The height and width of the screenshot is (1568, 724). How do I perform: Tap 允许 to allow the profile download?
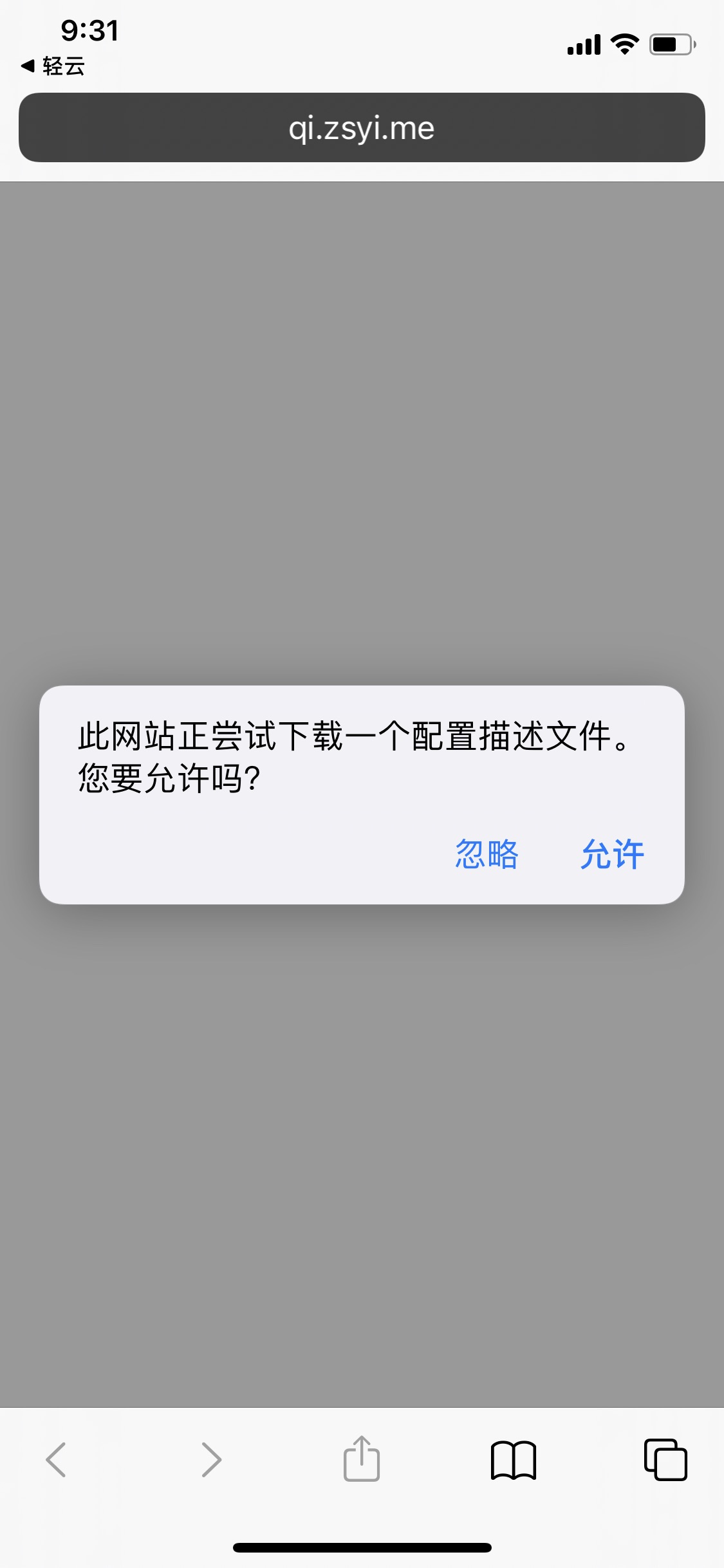612,854
